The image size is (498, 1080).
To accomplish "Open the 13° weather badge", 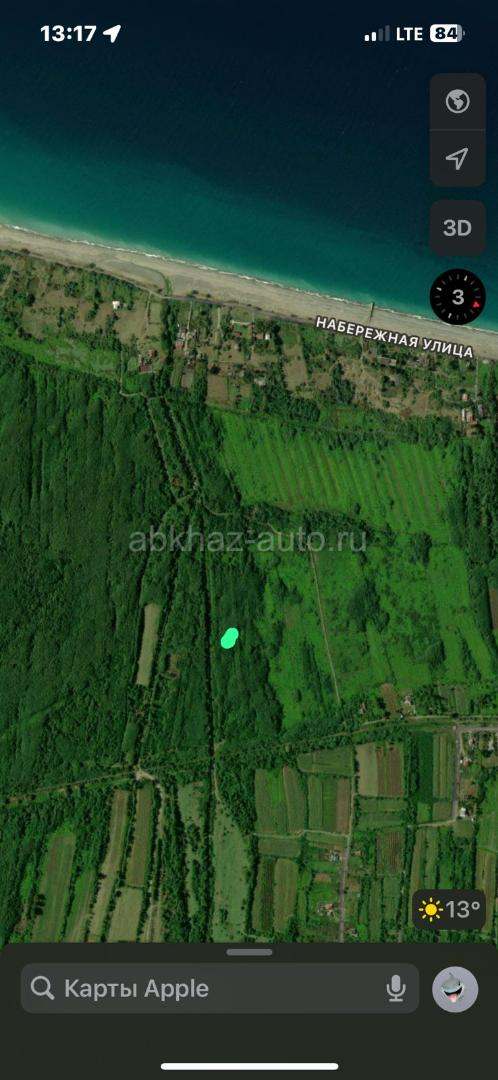I will 449,909.
